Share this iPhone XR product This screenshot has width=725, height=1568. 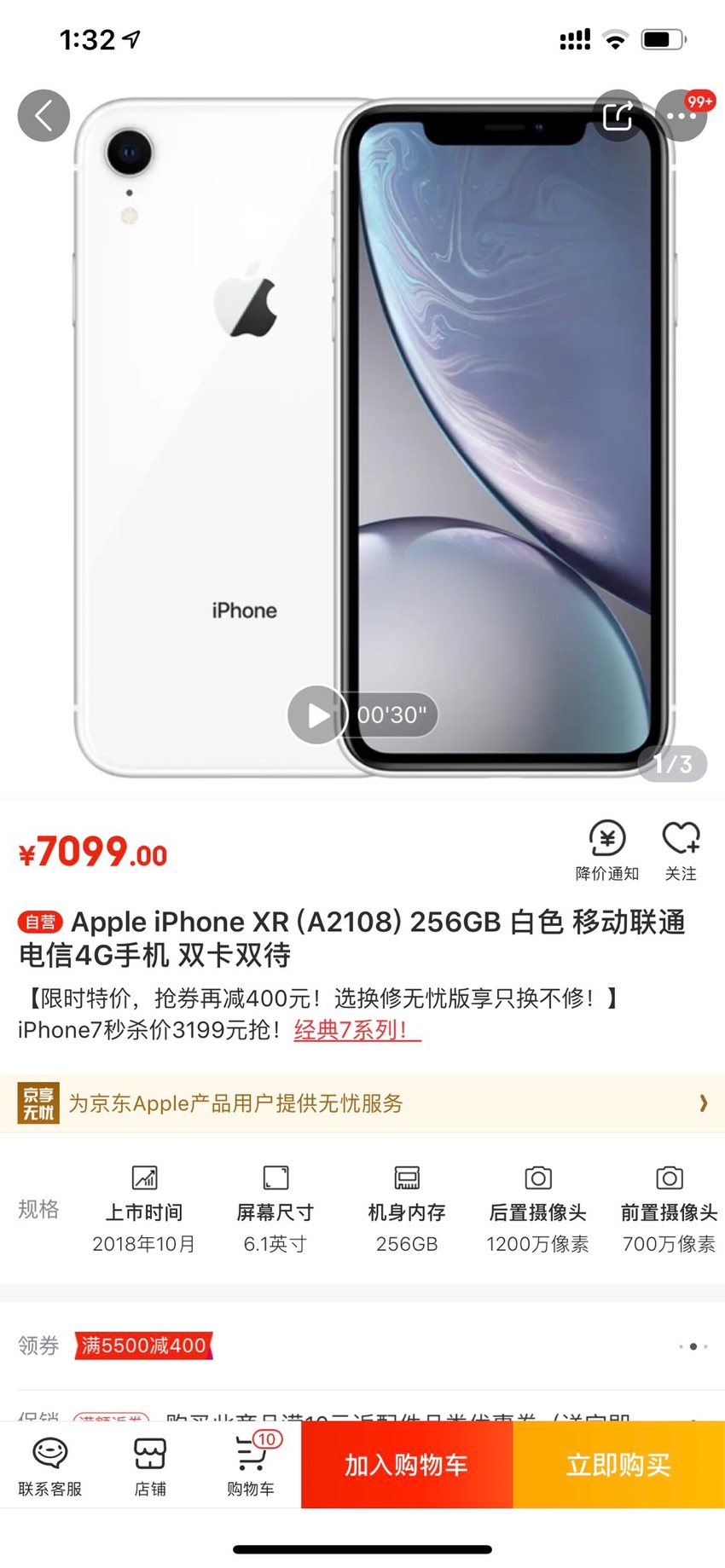coord(618,115)
